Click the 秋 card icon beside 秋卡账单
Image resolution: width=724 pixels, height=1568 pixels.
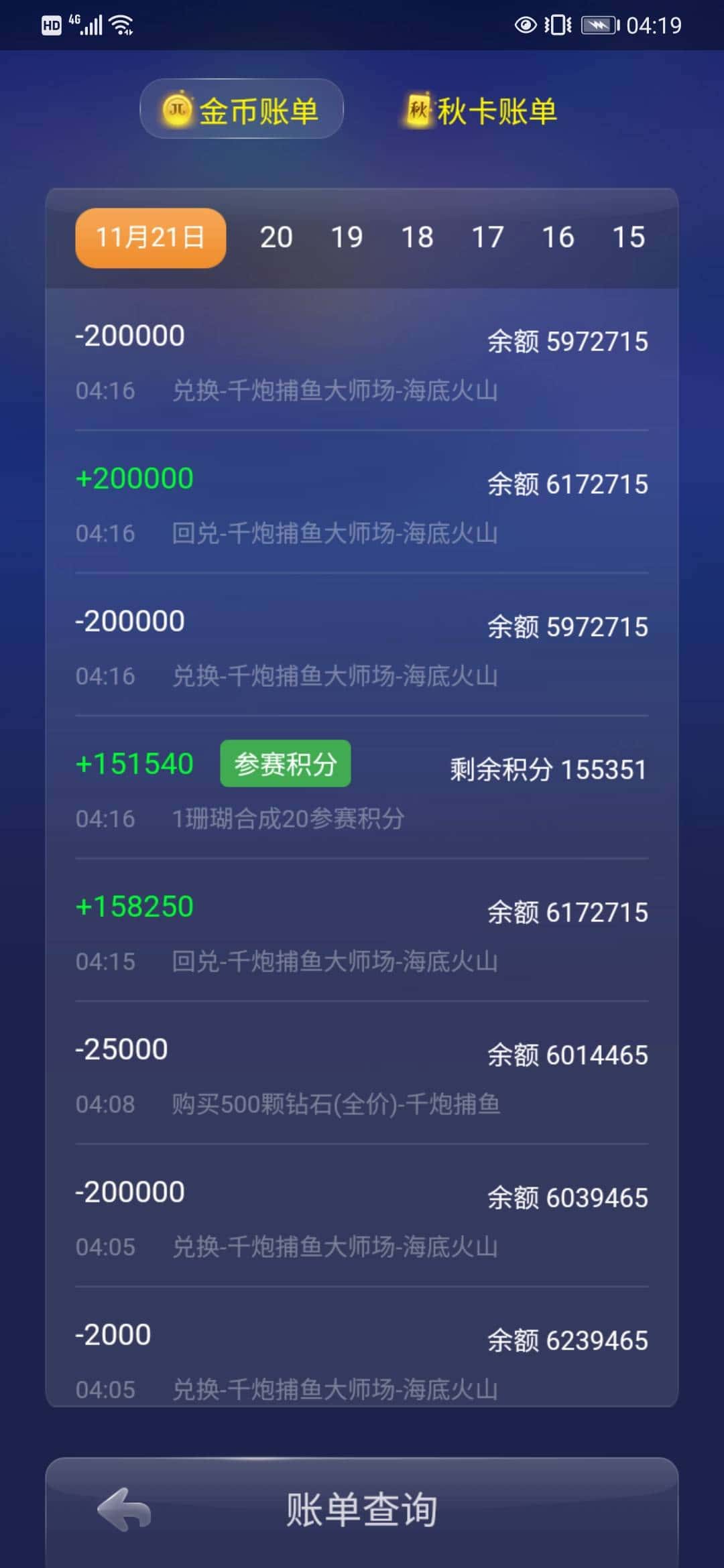(417, 109)
